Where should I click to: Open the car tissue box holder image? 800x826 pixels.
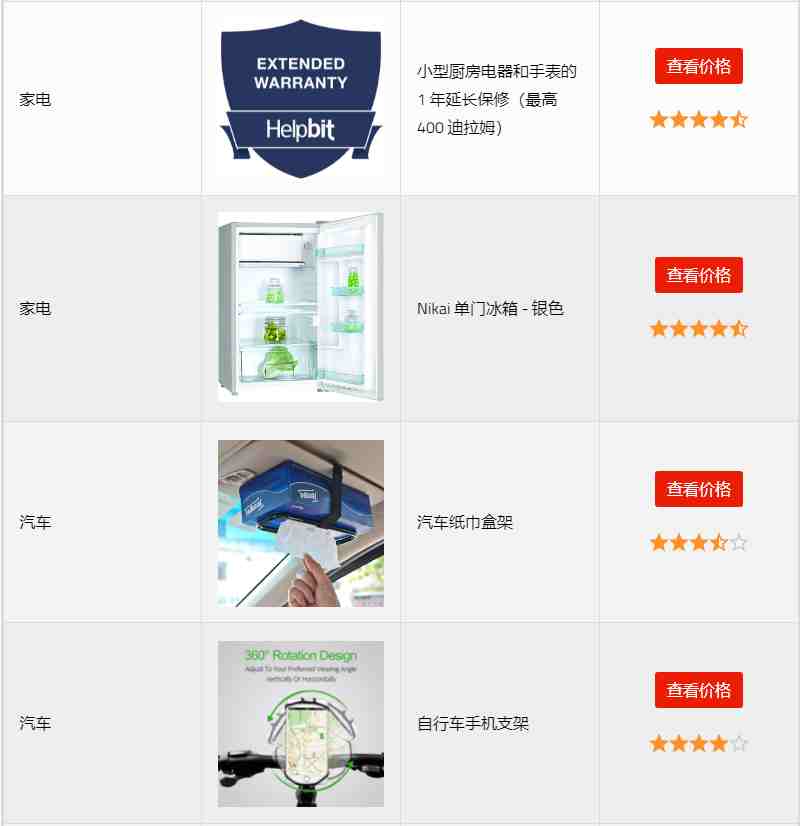(300, 523)
